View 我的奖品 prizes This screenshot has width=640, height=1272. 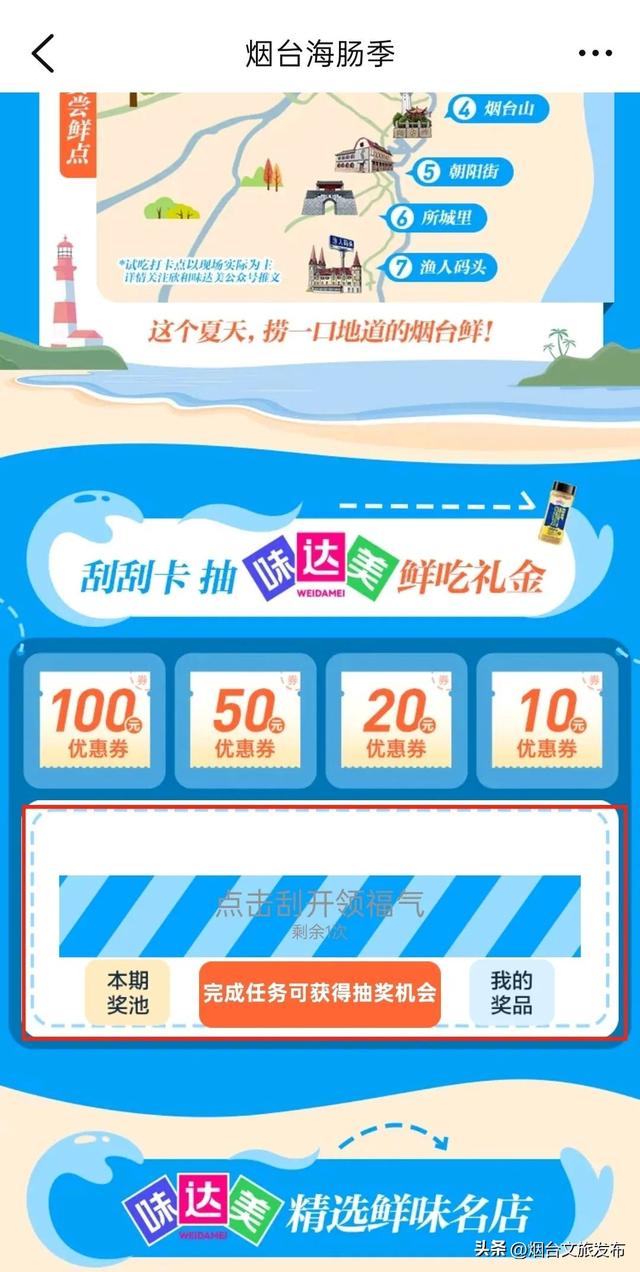[x=511, y=992]
